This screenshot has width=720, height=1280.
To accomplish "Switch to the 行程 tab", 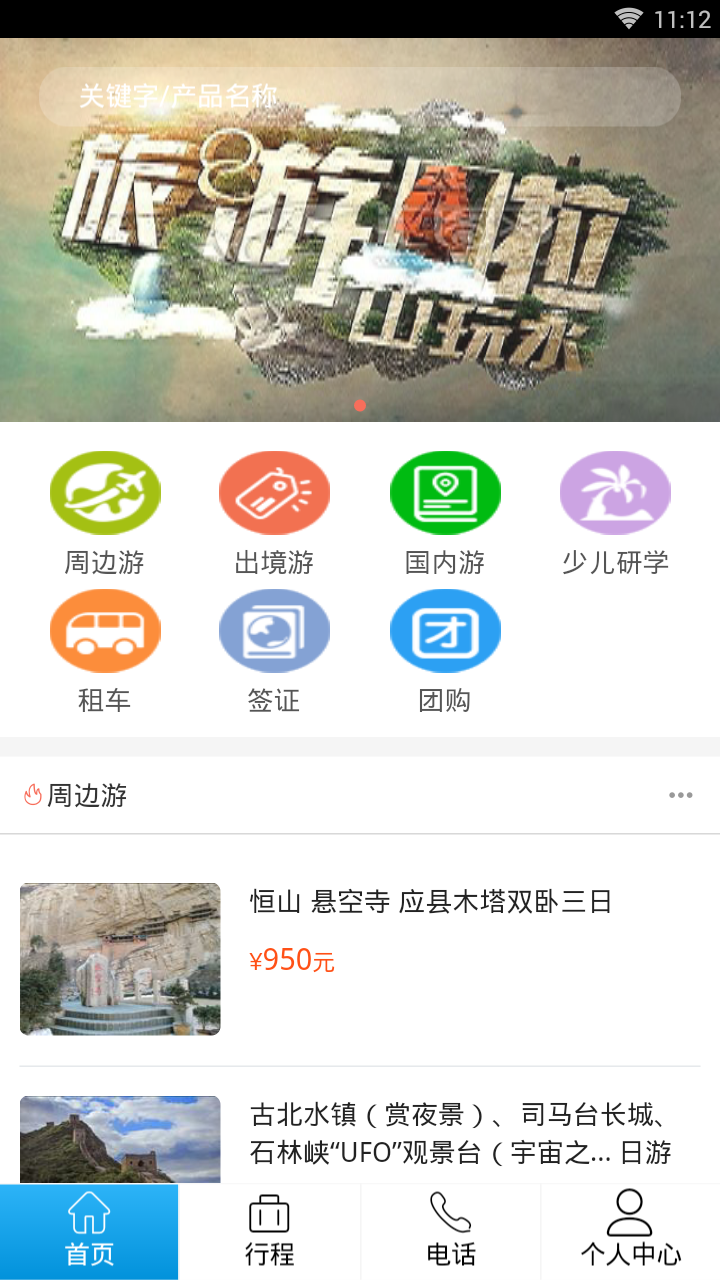I will (270, 1232).
